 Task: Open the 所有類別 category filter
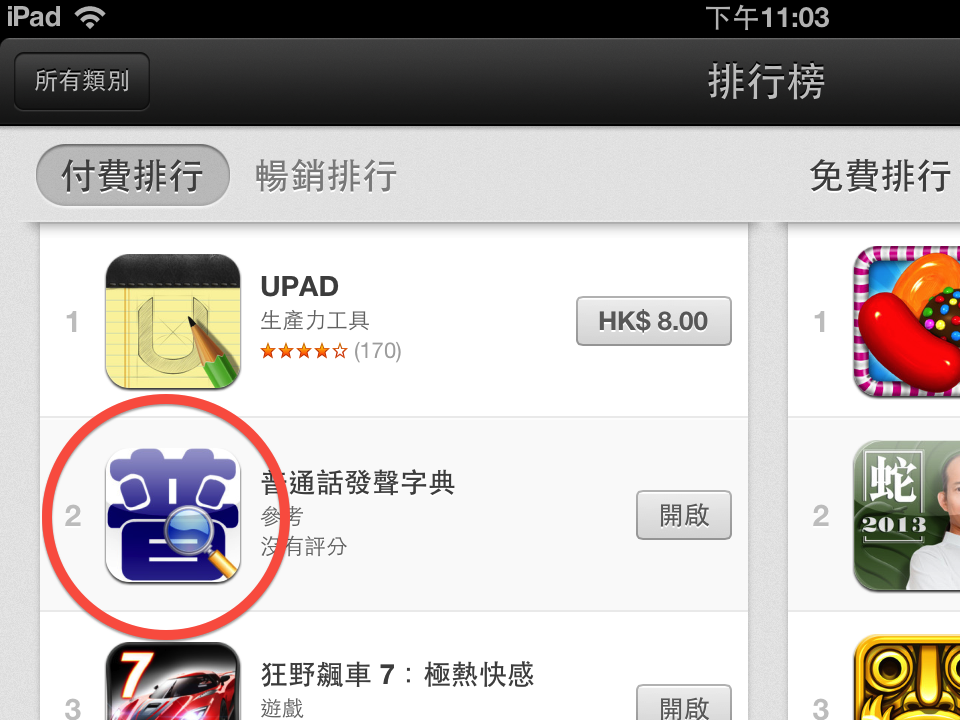[x=82, y=81]
